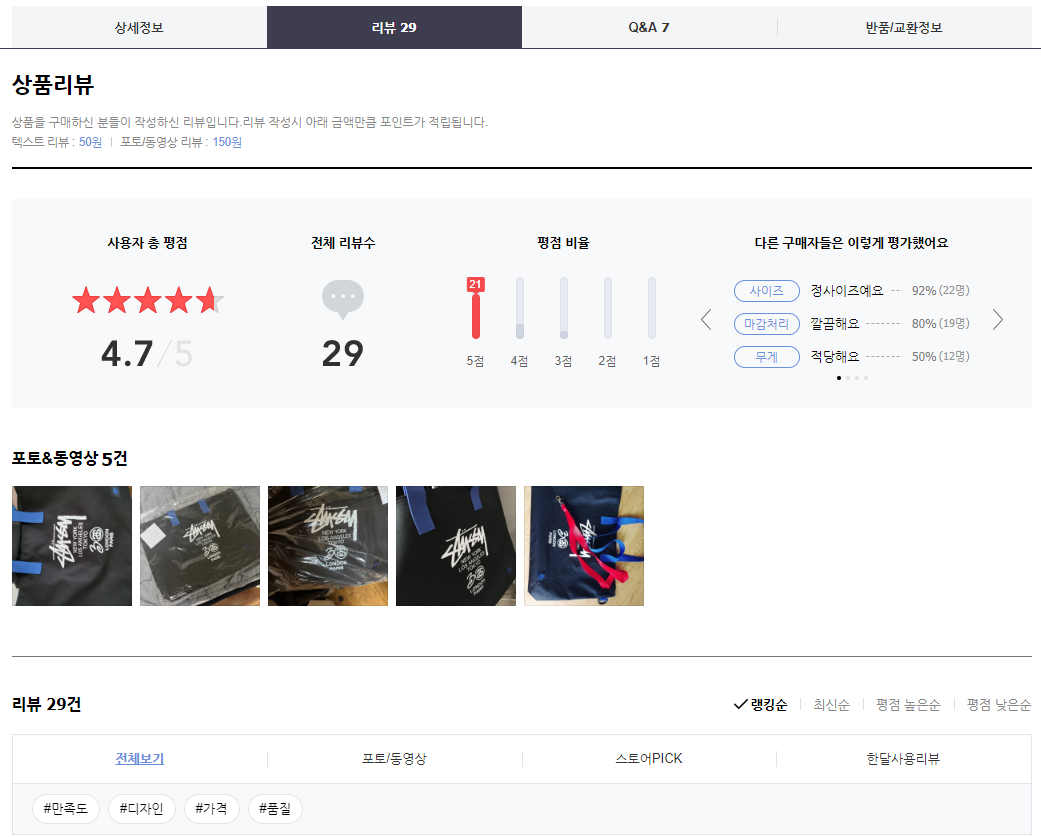Open the third review photo thumbnail
Image resolution: width=1041 pixels, height=837 pixels.
tap(328, 546)
